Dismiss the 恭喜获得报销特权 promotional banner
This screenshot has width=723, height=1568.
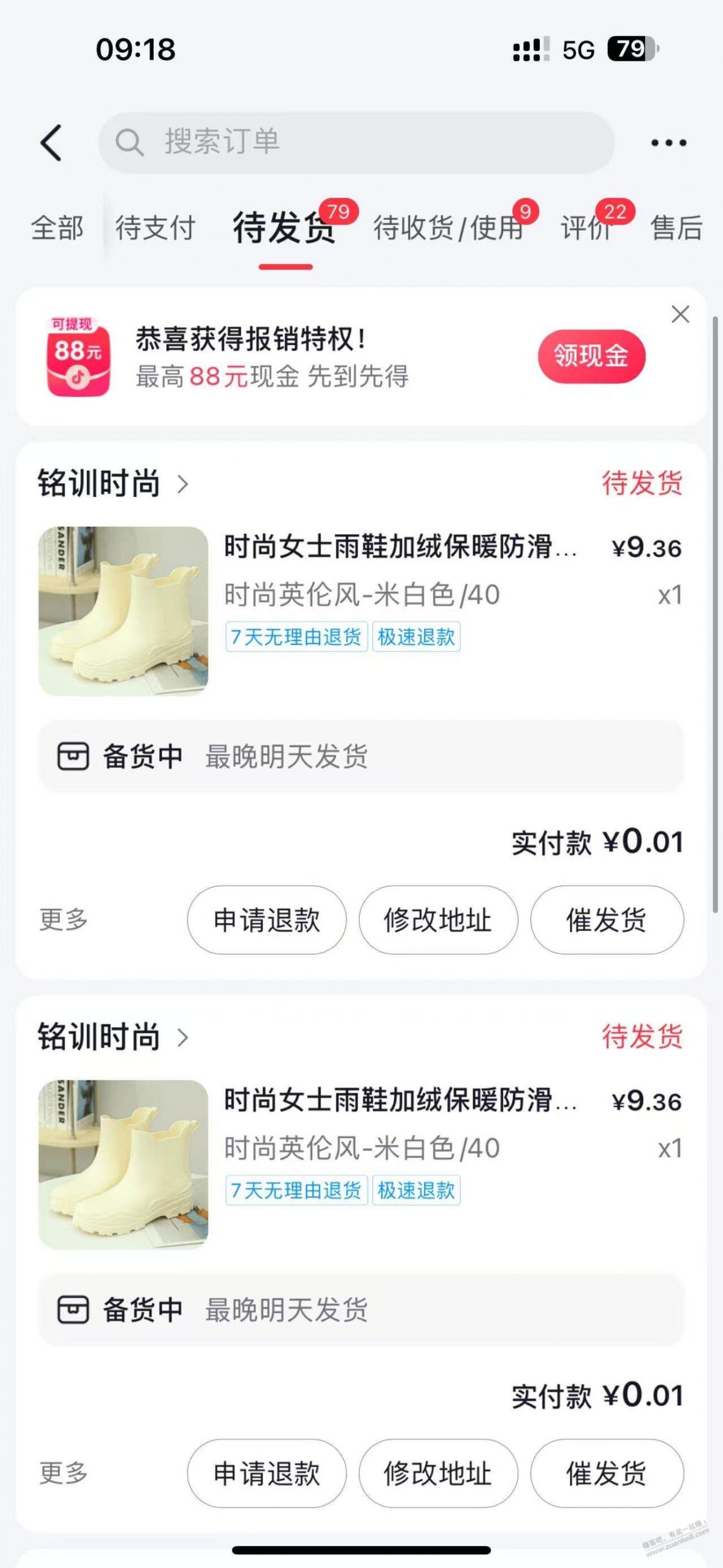(681, 314)
